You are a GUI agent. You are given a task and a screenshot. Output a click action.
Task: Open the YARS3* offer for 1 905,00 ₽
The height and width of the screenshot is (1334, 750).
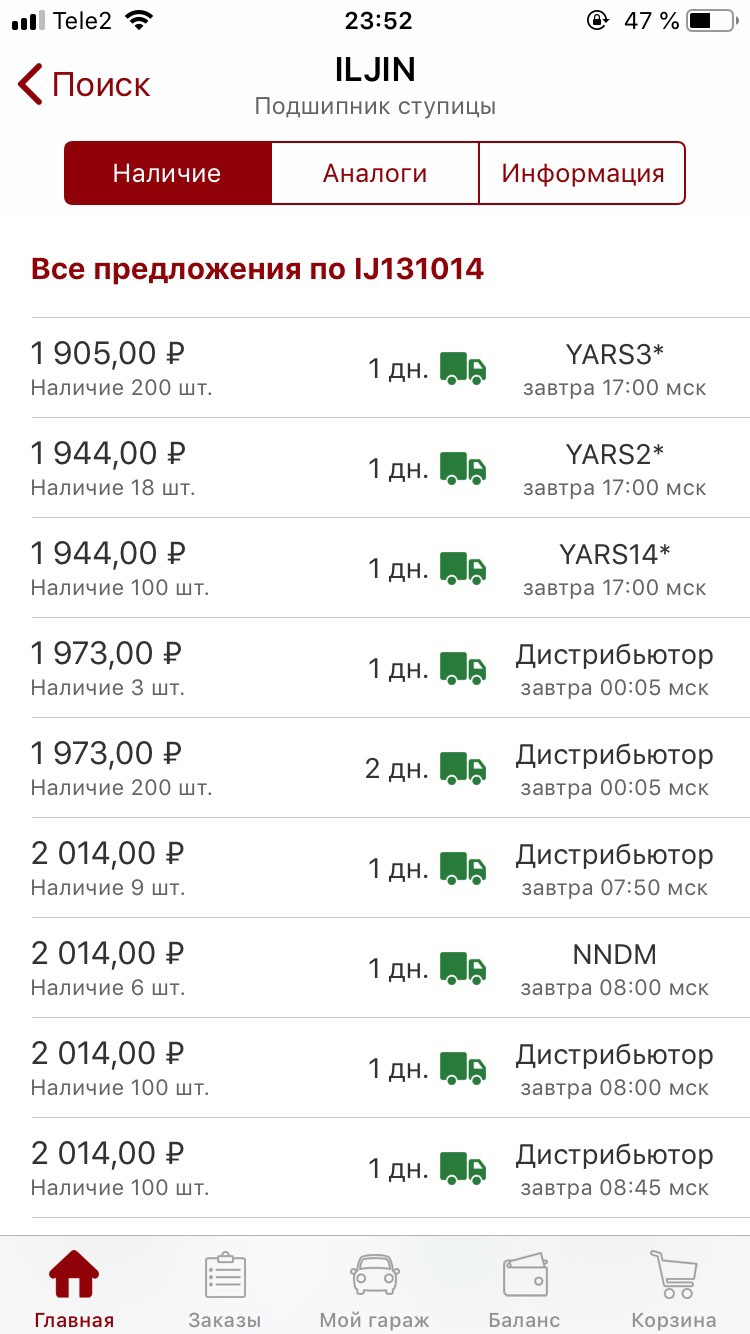point(375,368)
